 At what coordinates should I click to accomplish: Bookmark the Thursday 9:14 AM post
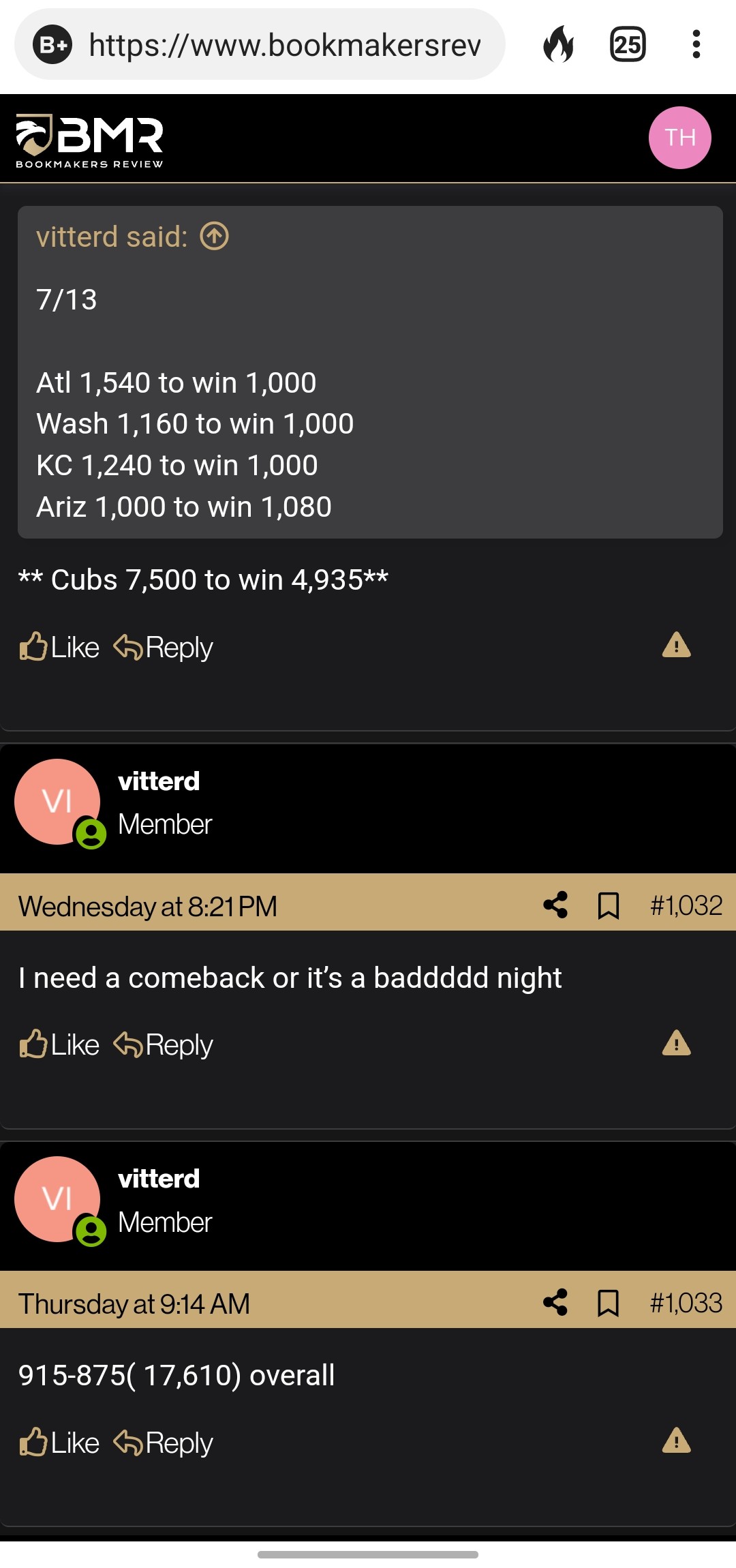pos(609,1303)
